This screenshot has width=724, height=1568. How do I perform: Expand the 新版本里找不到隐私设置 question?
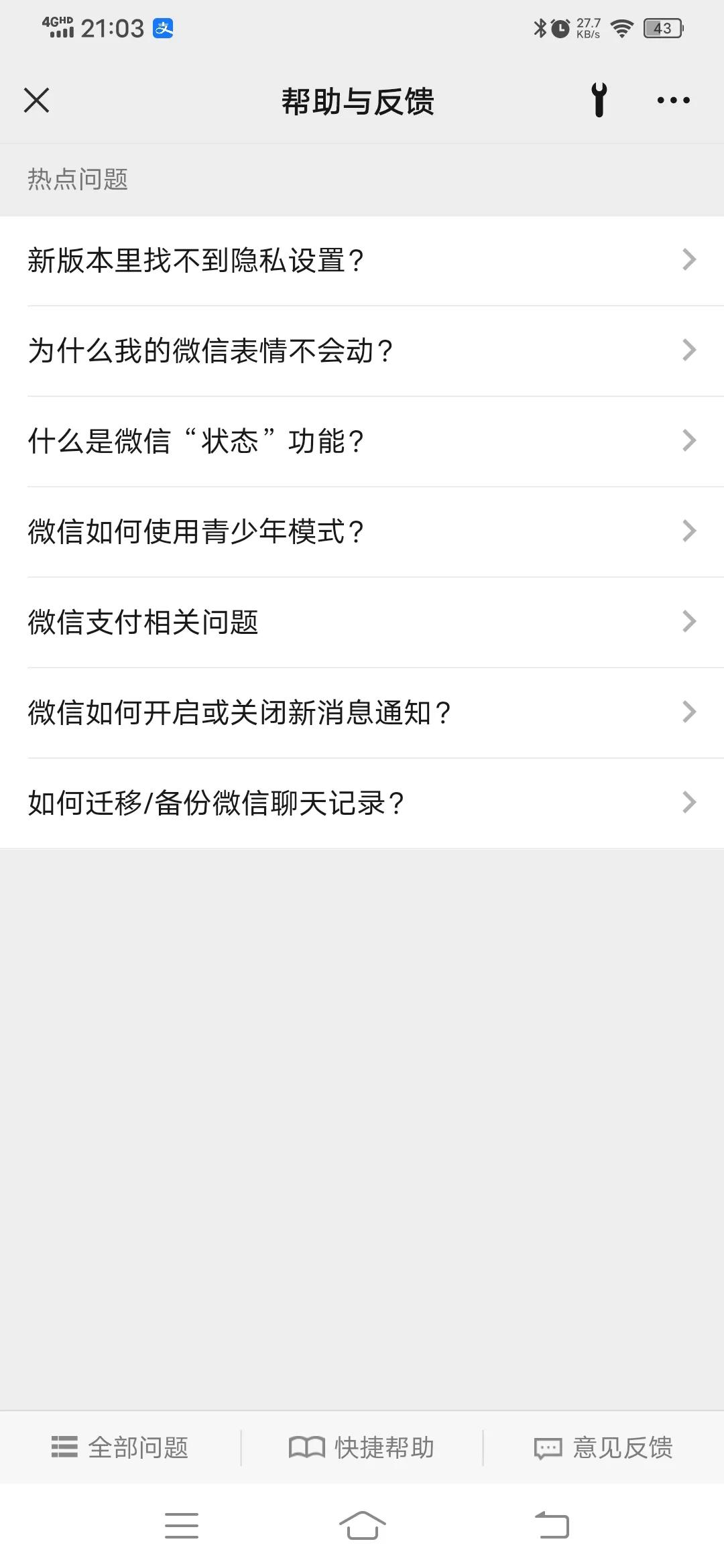click(362, 261)
